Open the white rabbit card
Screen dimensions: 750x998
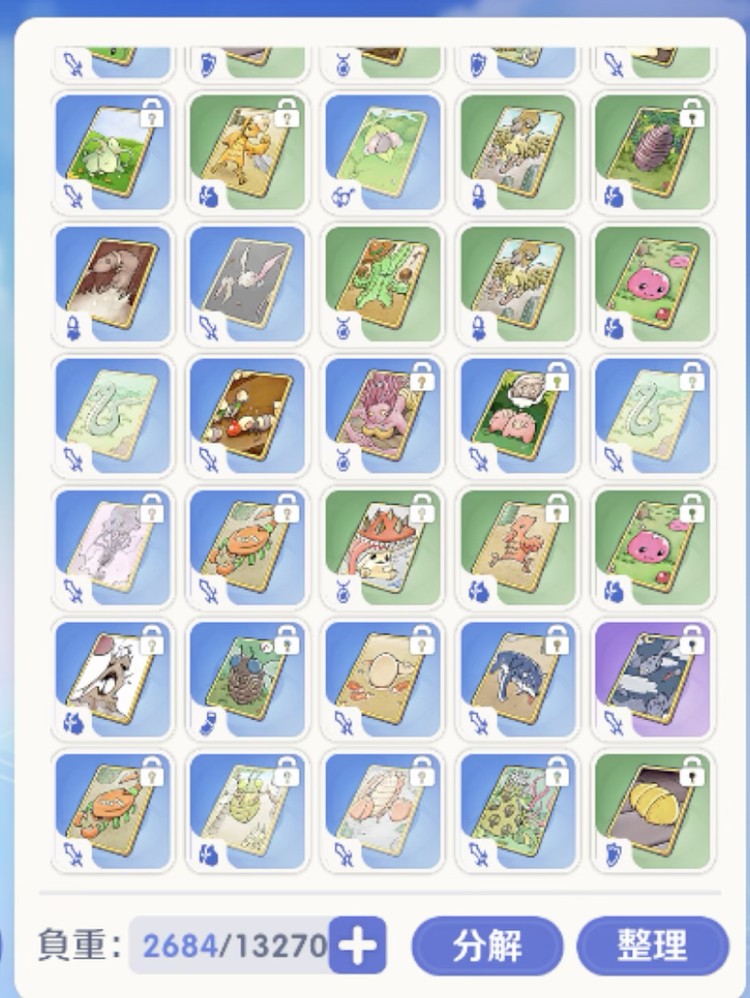pos(249,284)
